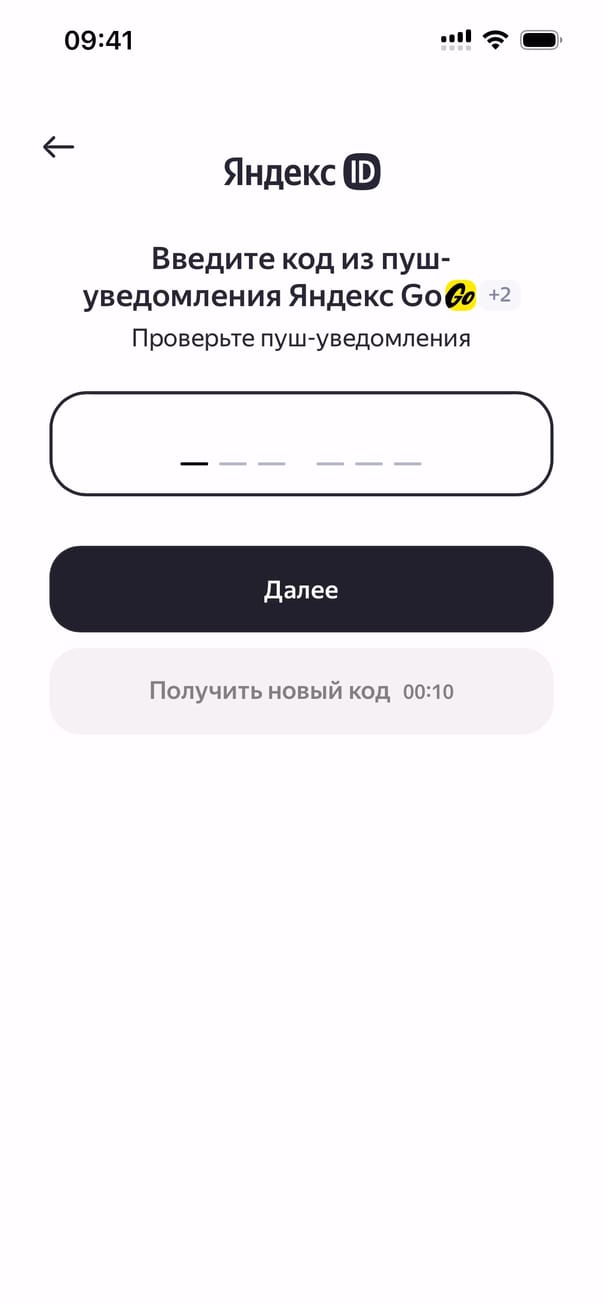
Task: Request a new code via Получить новый код
Action: (301, 691)
